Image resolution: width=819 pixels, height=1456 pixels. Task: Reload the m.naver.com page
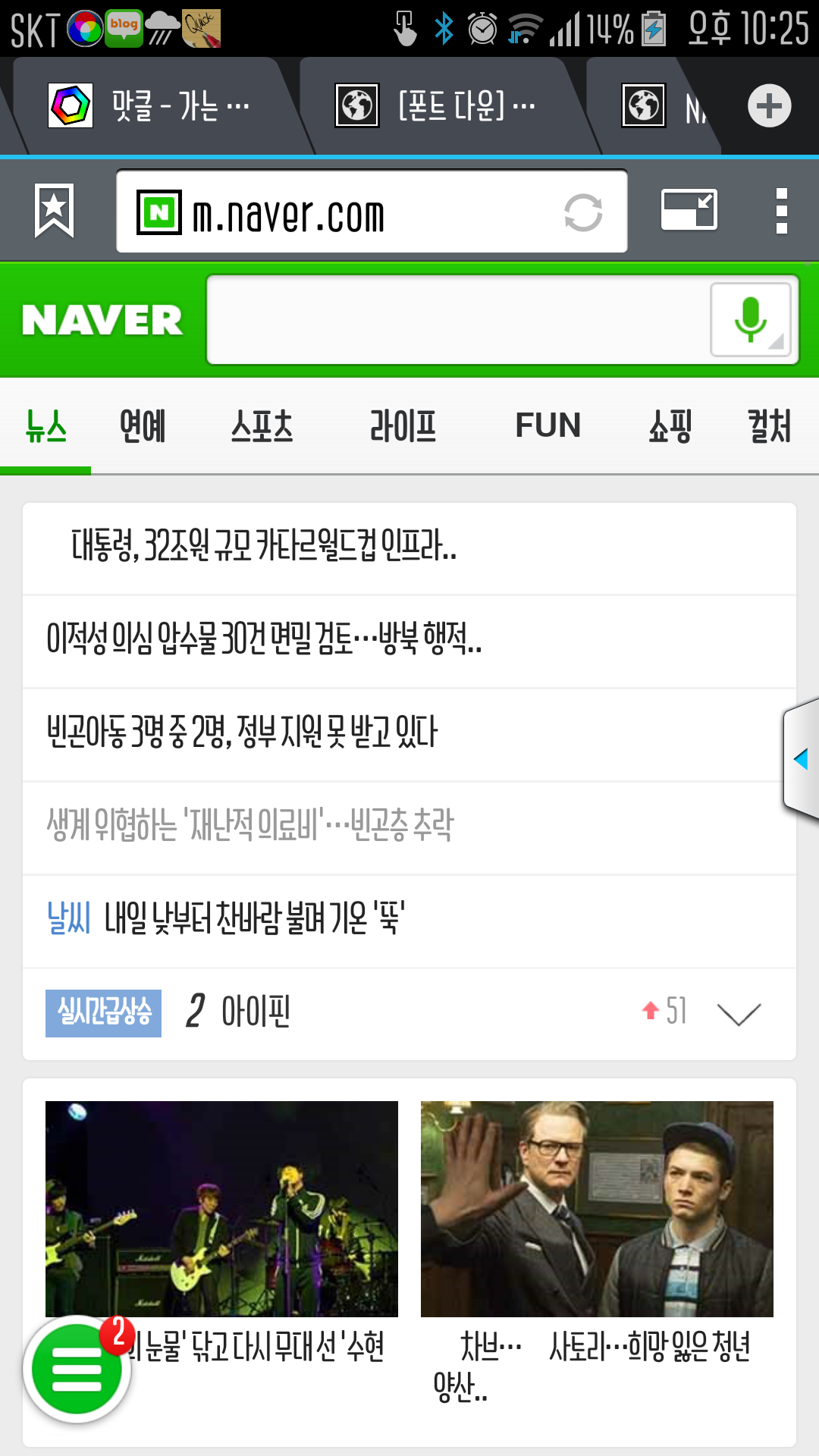coord(583,212)
